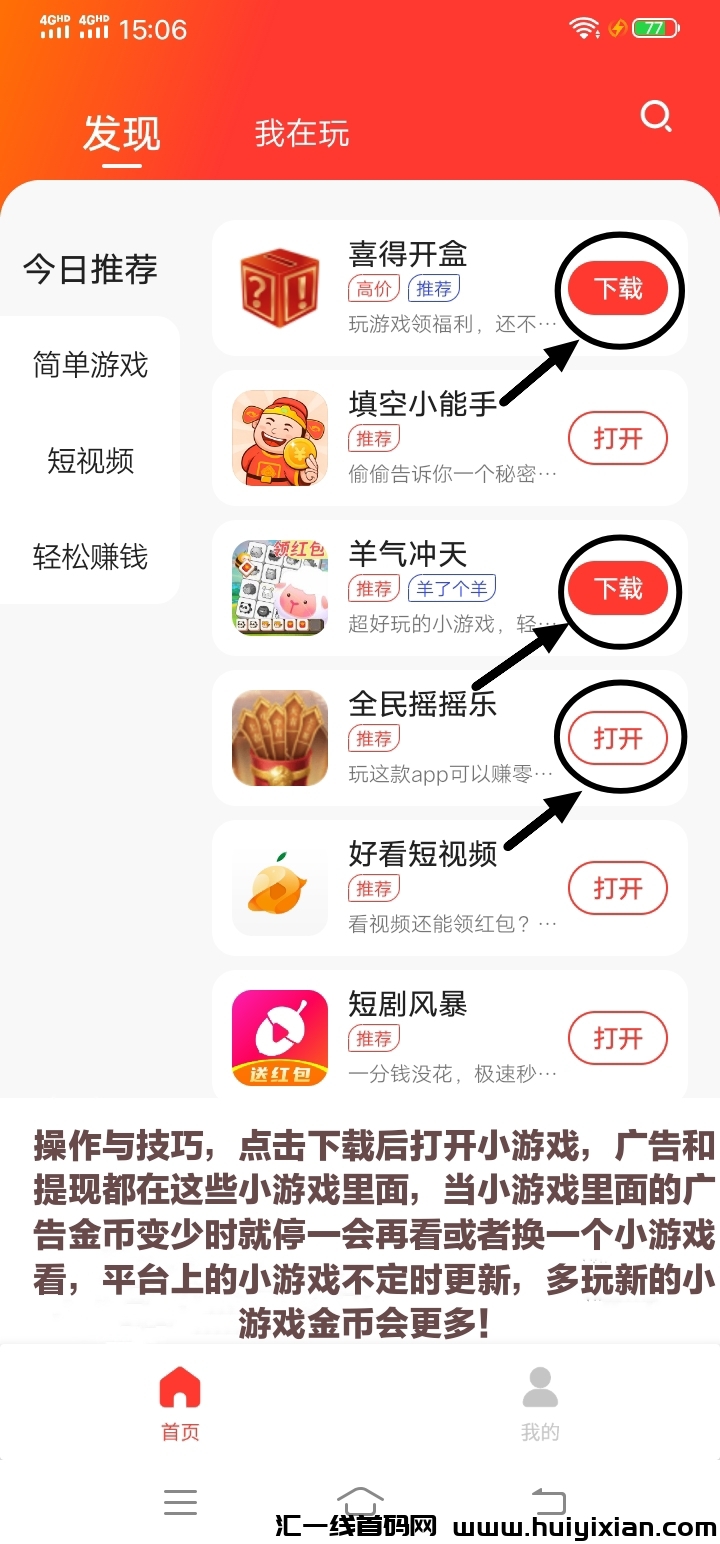Image resolution: width=720 pixels, height=1544 pixels.
Task: View the 填空小能手 app icon
Action: pyautogui.click(x=280, y=438)
